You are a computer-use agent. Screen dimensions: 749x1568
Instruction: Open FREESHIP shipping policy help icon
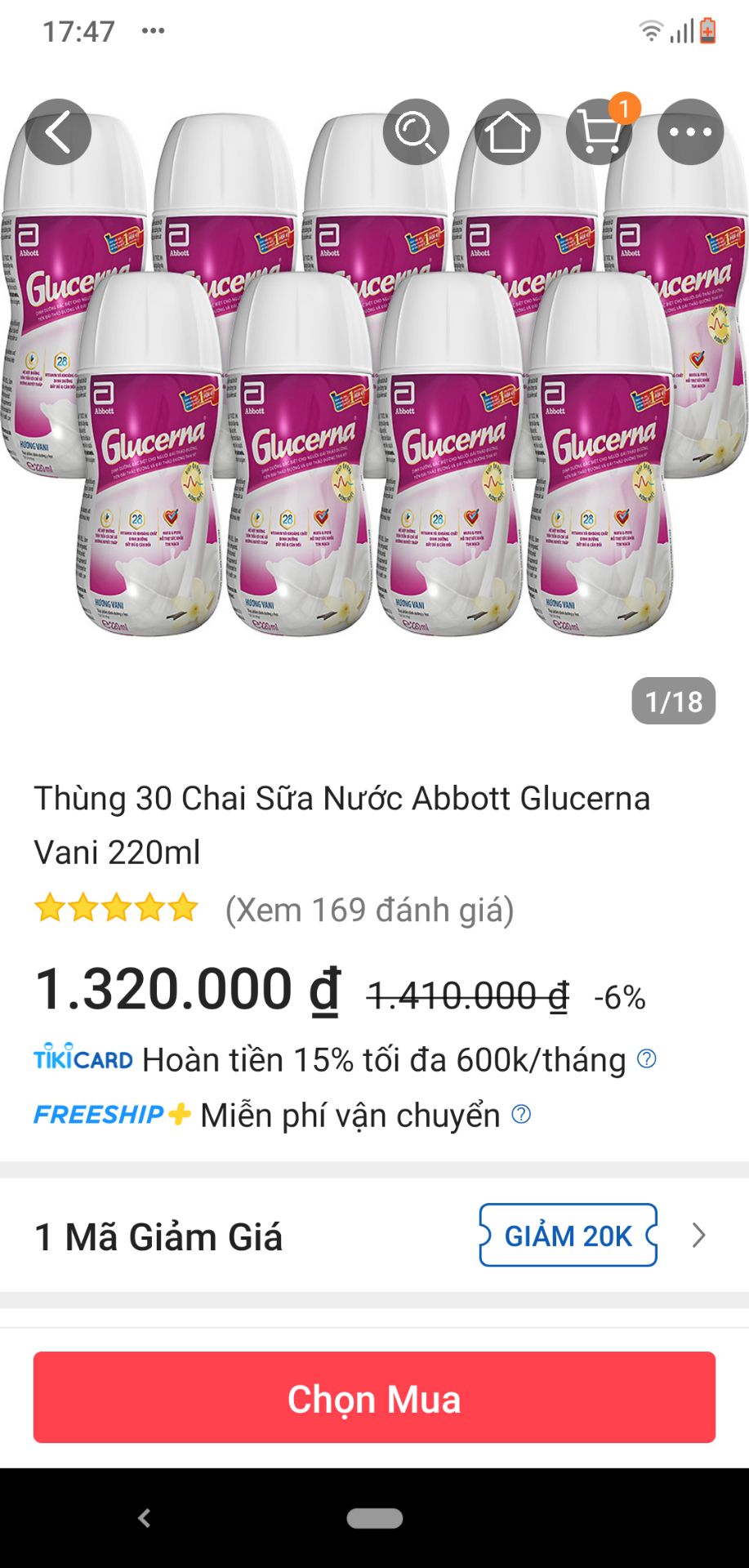click(520, 1112)
